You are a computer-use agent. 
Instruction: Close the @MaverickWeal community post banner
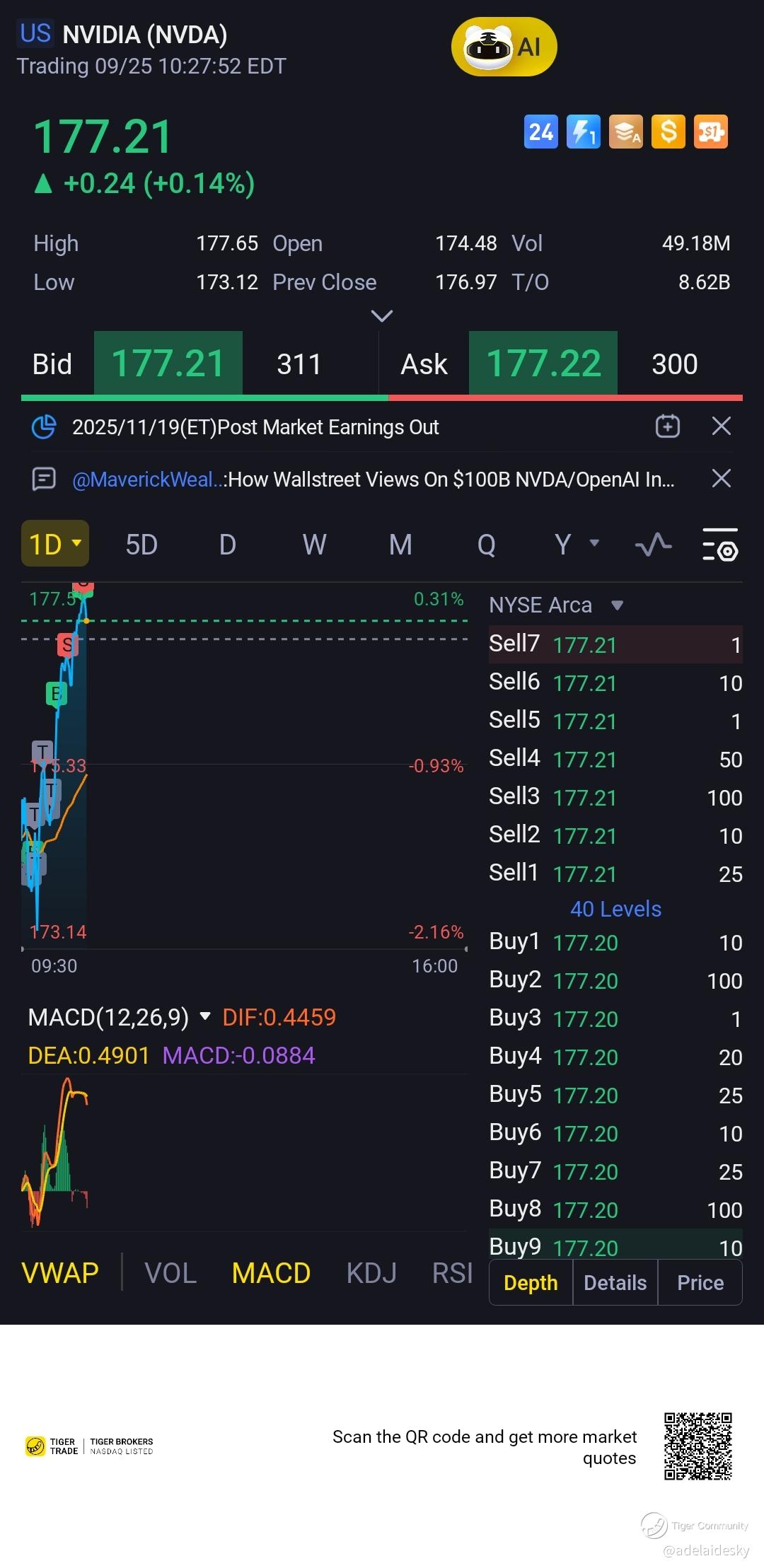tap(721, 479)
